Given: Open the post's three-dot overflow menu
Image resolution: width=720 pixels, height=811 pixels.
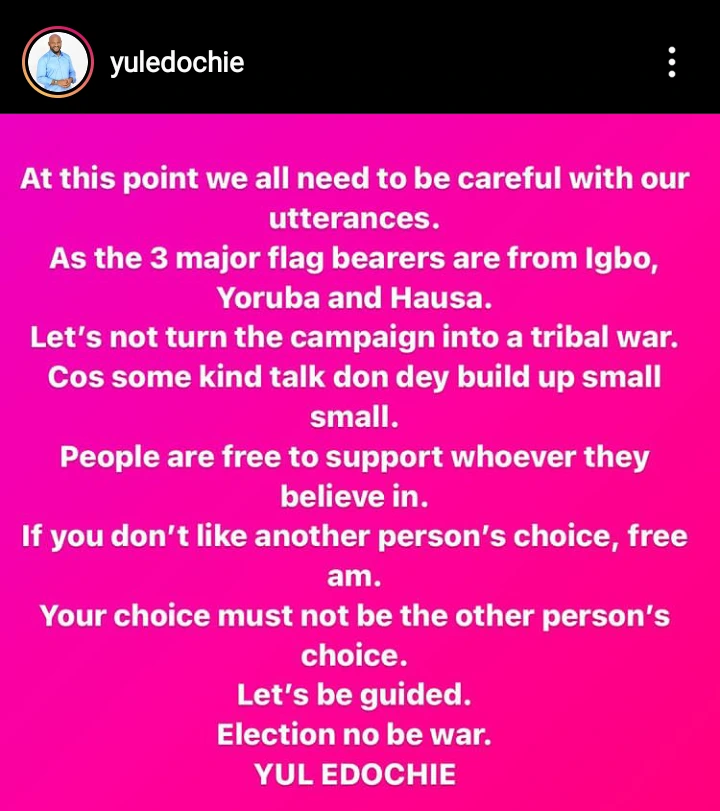Looking at the screenshot, I should point(672,62).
